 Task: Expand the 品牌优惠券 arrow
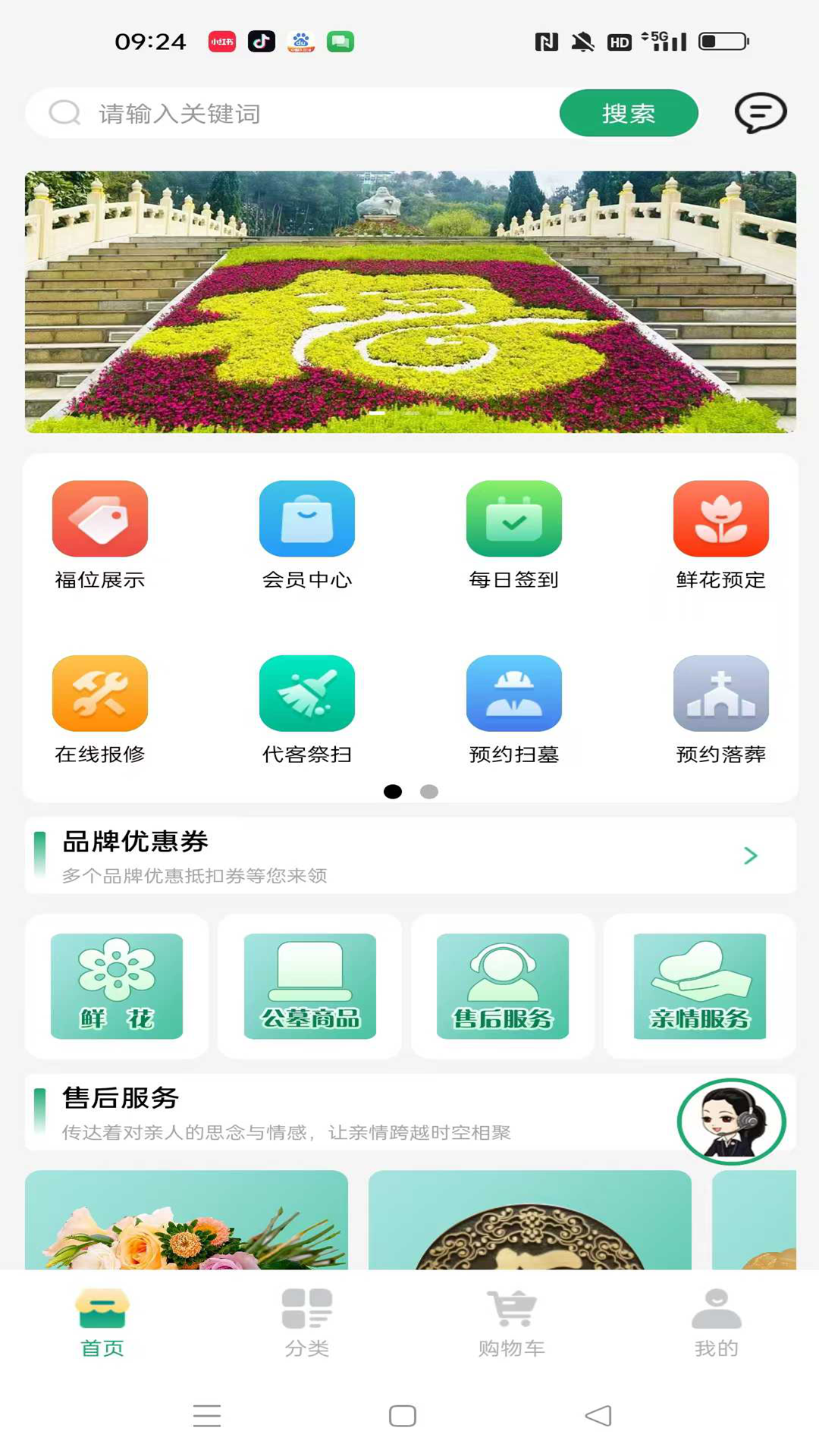(x=750, y=856)
